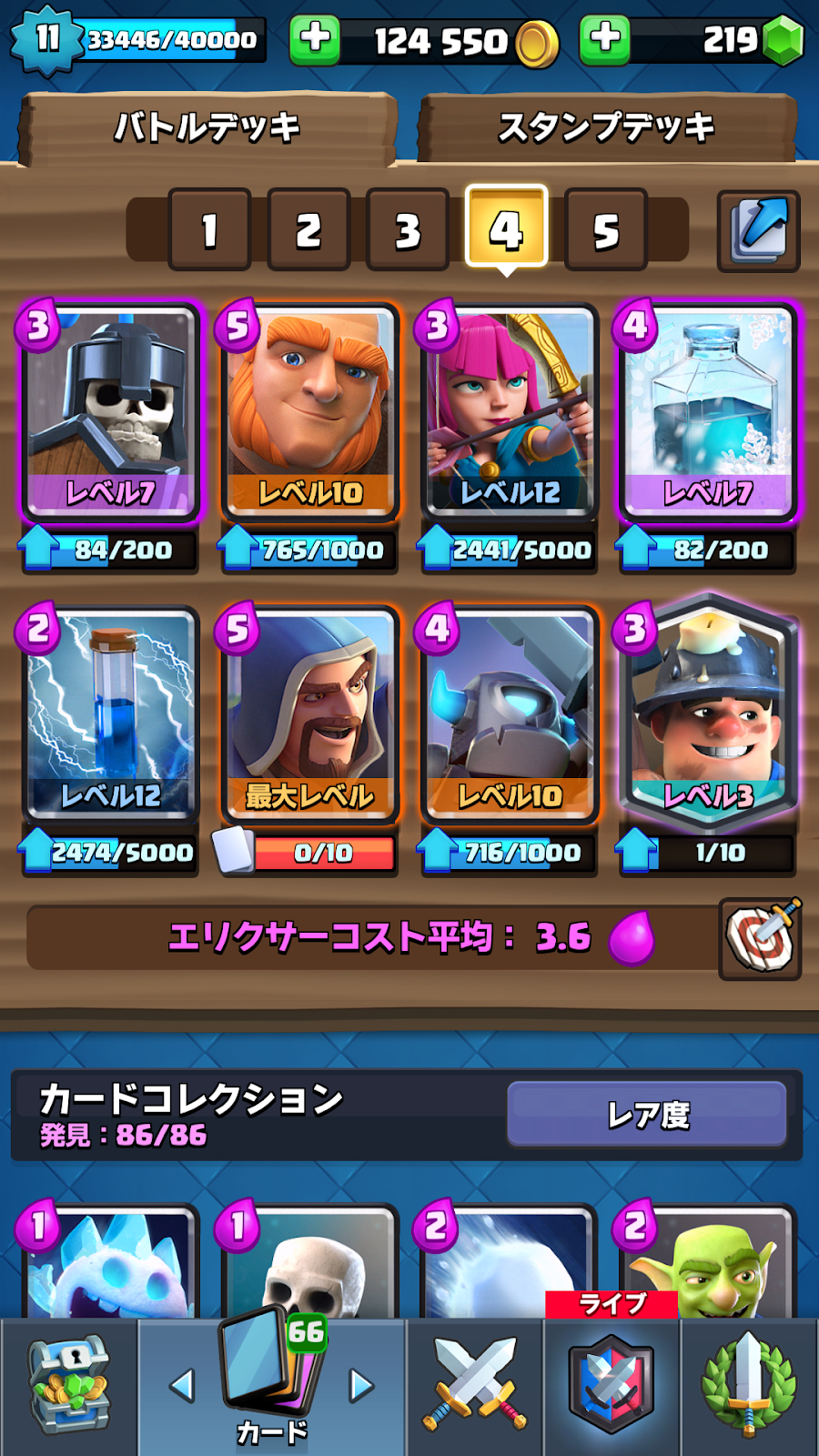Change card sorting with the レア度 button
The image size is (819, 1456).
point(647,1114)
